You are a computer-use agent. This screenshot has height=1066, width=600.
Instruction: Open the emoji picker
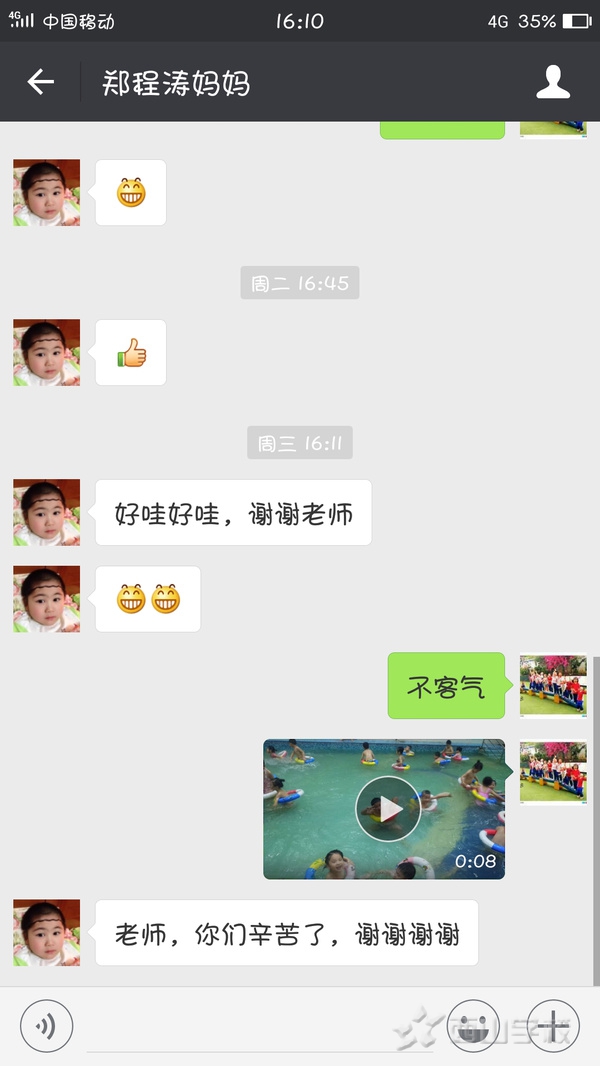(473, 1025)
